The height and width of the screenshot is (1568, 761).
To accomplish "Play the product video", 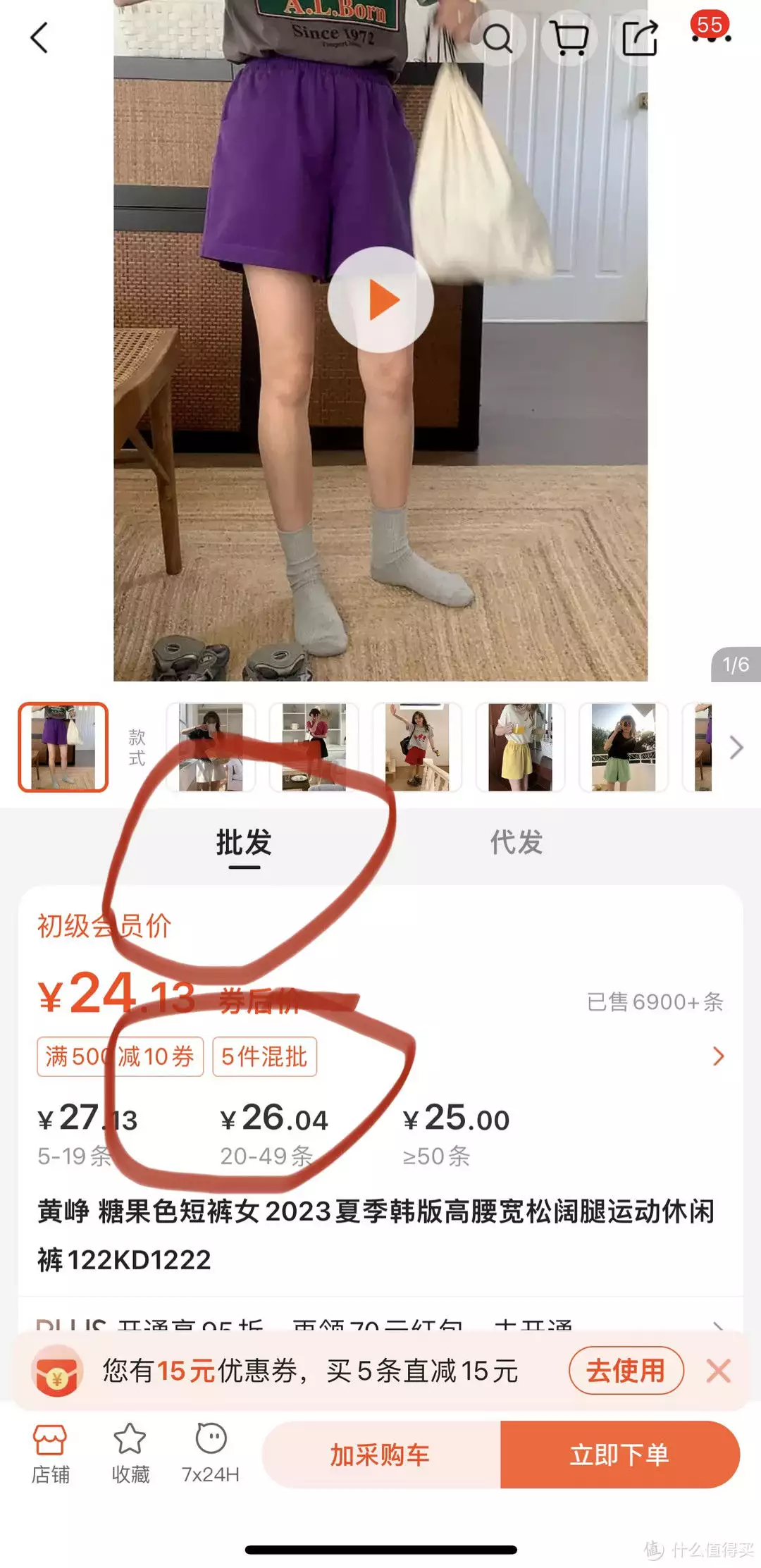I will click(380, 300).
